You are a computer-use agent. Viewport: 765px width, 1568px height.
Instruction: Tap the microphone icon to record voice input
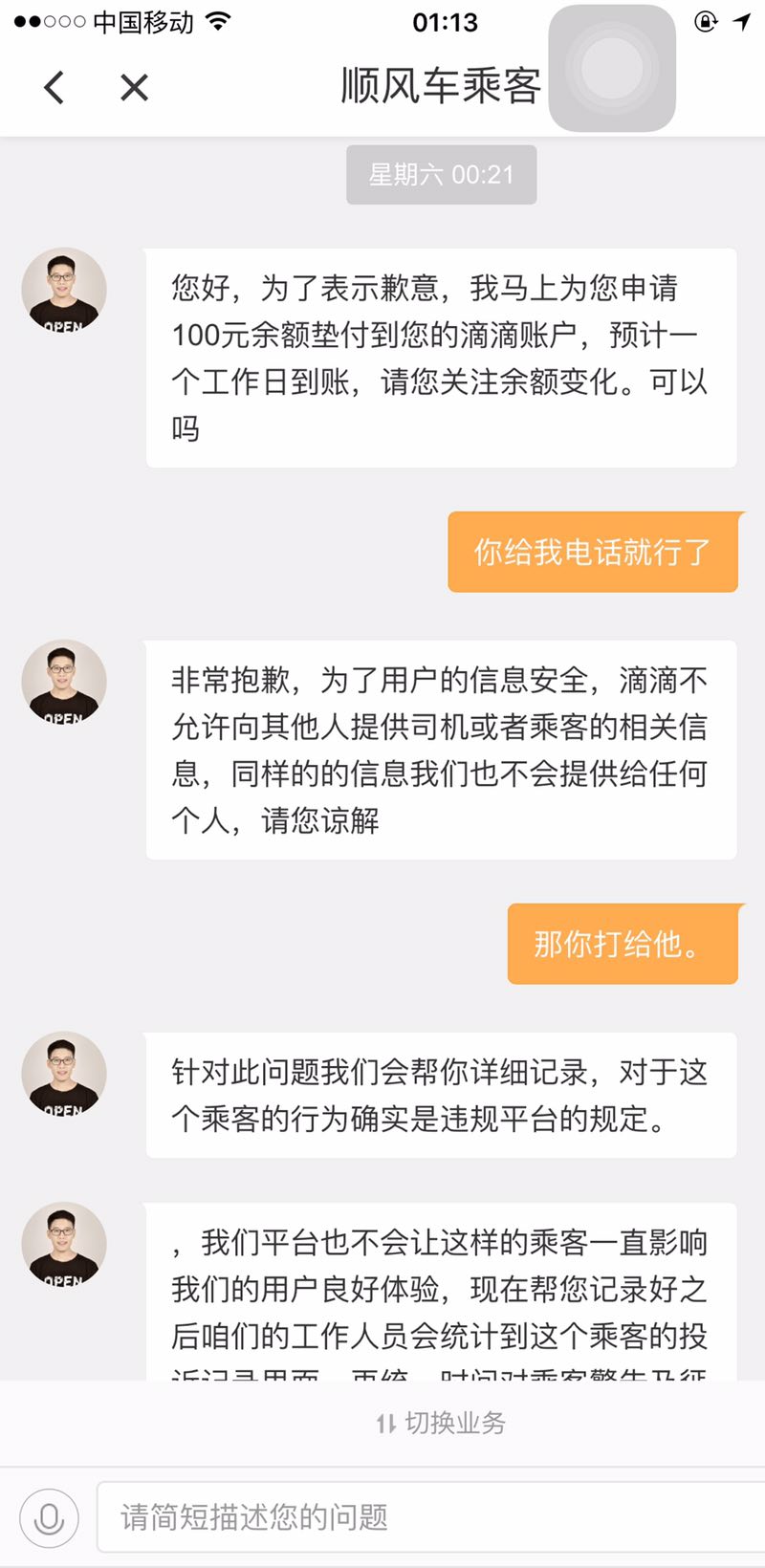(x=50, y=1516)
